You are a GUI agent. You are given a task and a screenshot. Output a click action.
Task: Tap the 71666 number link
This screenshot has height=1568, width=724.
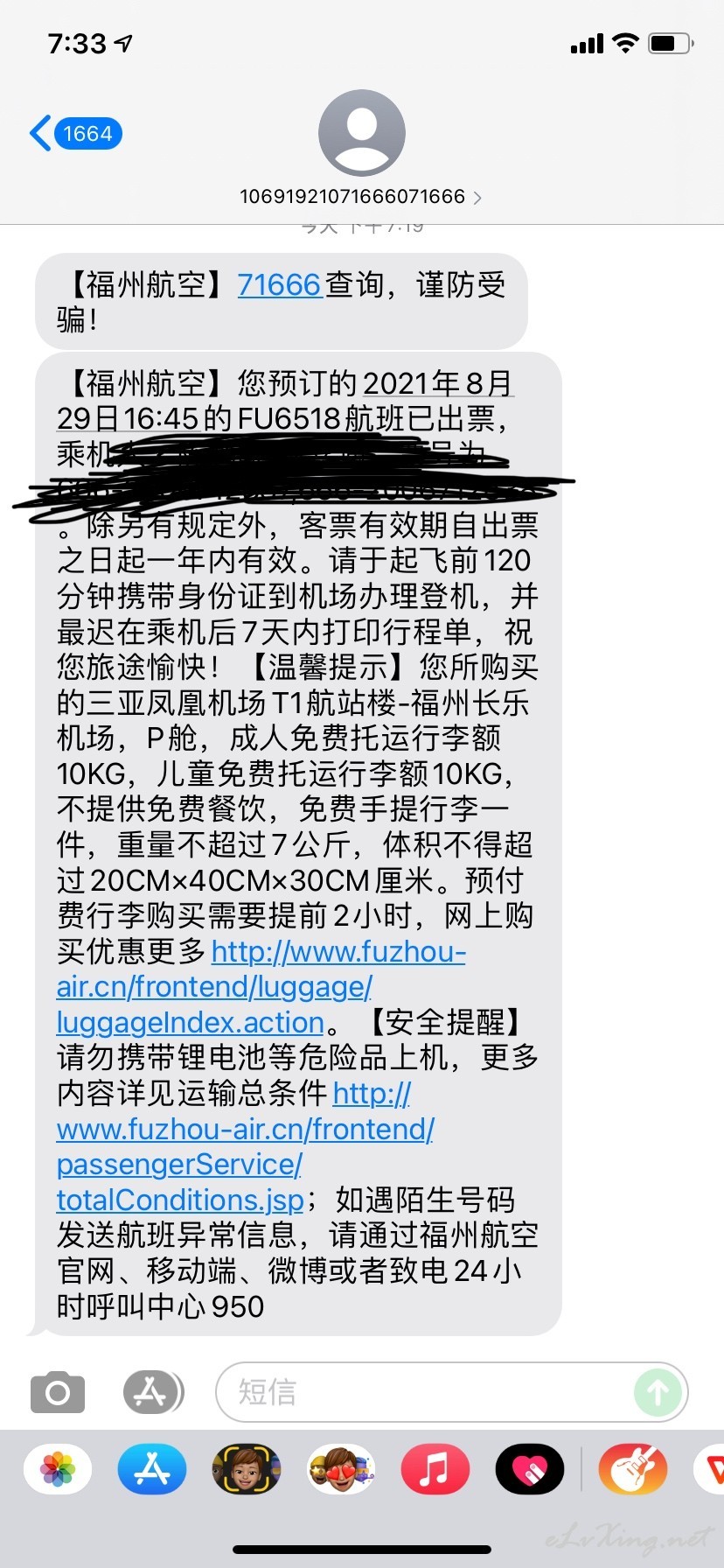280,284
